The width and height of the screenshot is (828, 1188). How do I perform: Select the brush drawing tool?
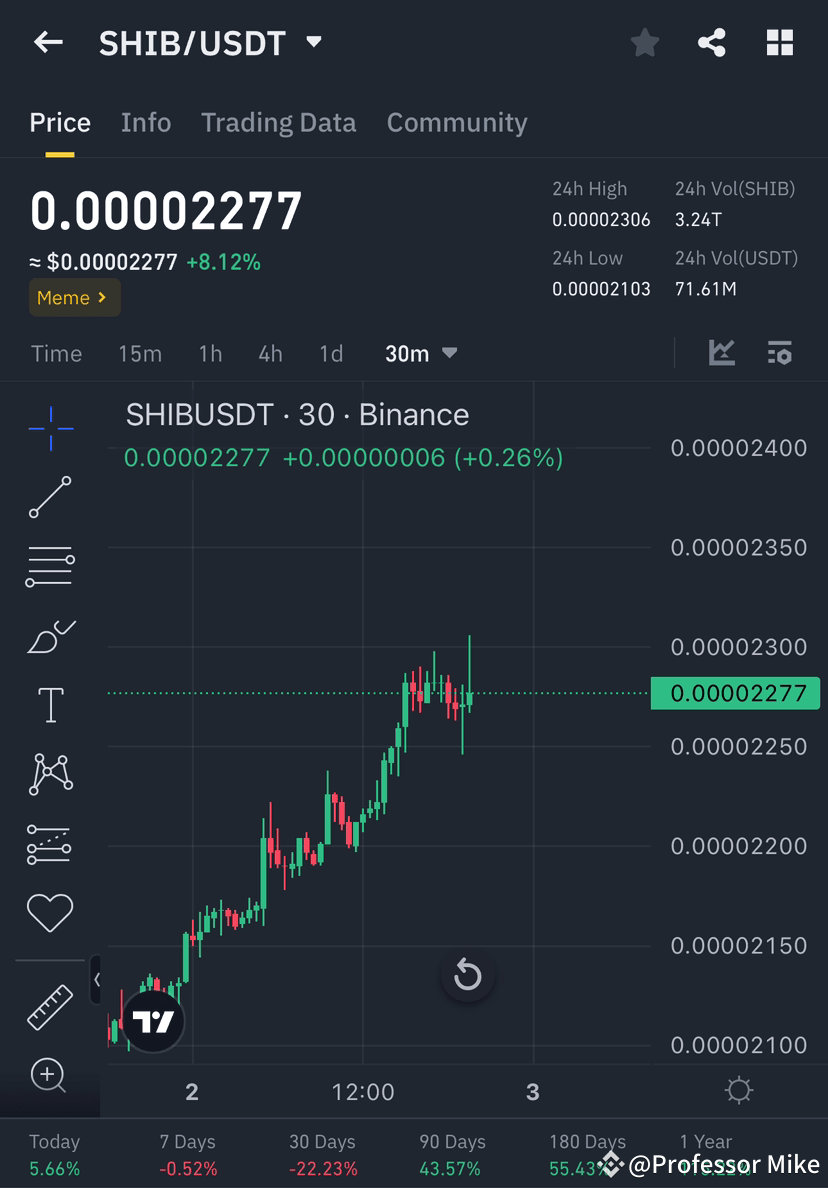50,636
